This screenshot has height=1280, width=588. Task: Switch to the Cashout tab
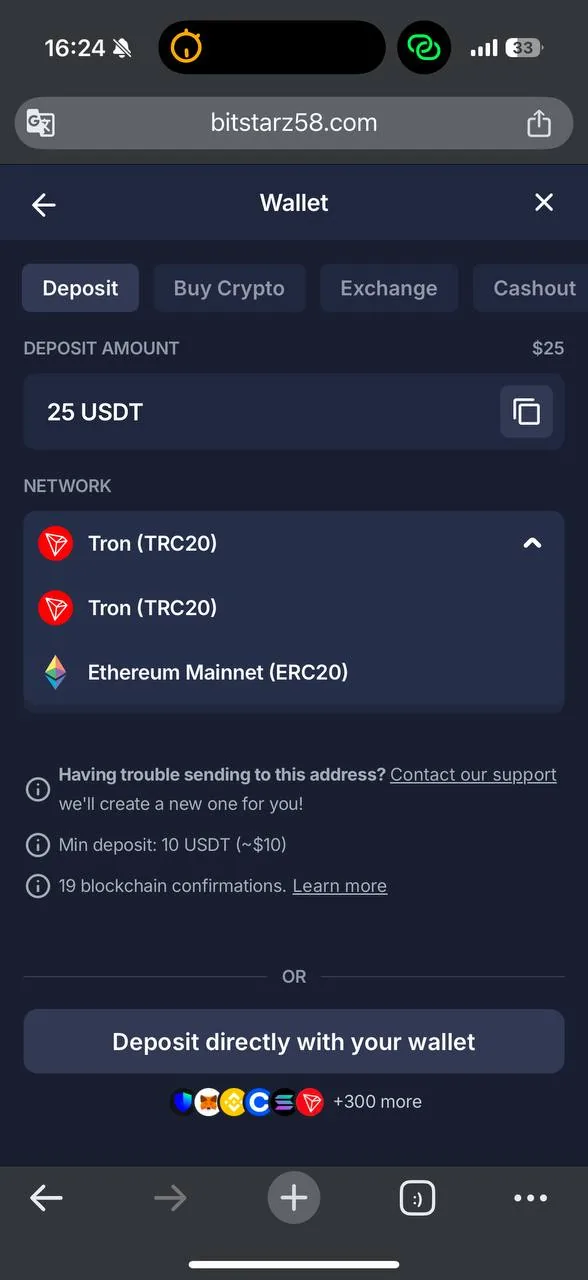[534, 288]
